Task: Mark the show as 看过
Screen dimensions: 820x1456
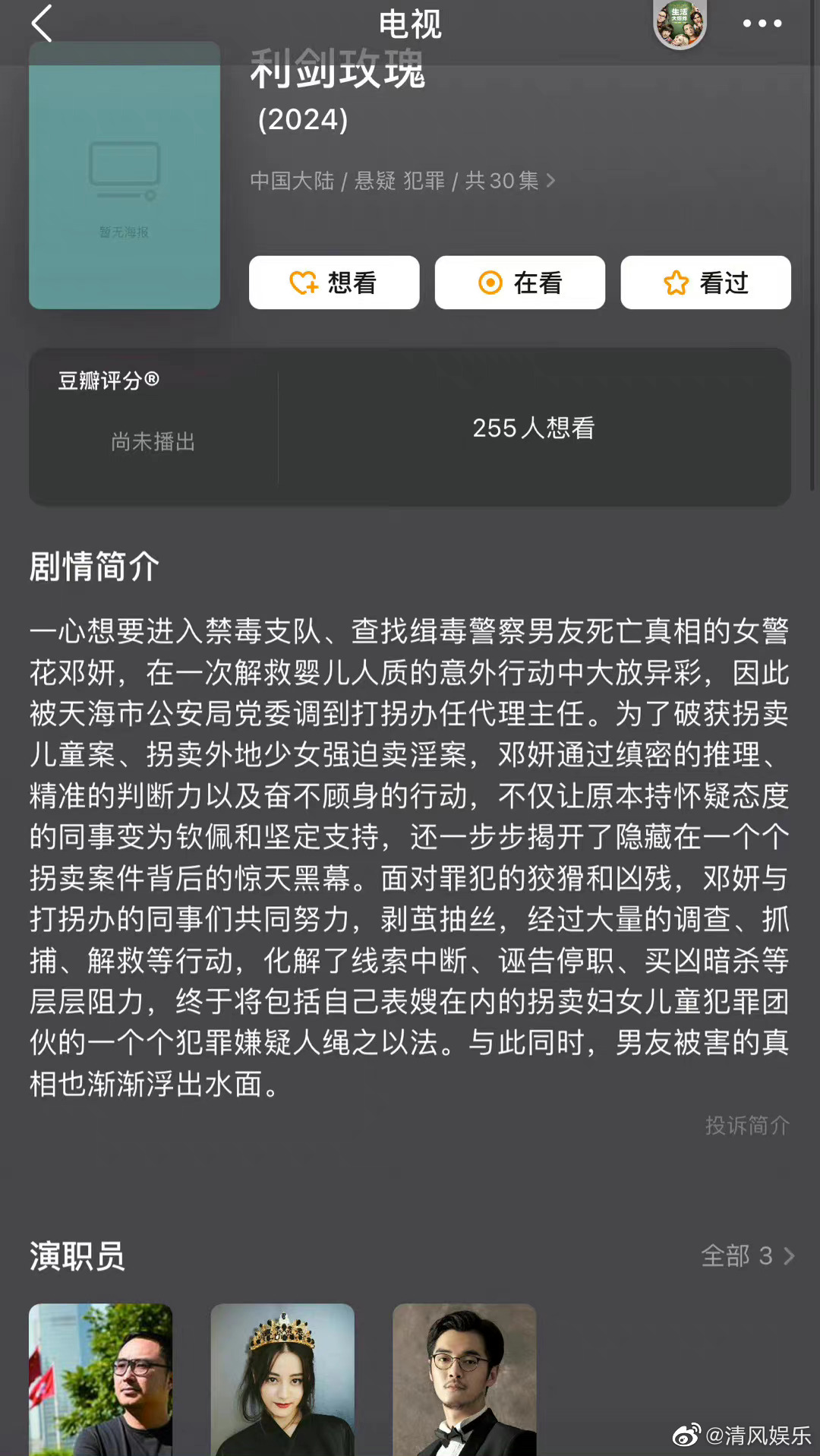Action: pyautogui.click(x=705, y=283)
